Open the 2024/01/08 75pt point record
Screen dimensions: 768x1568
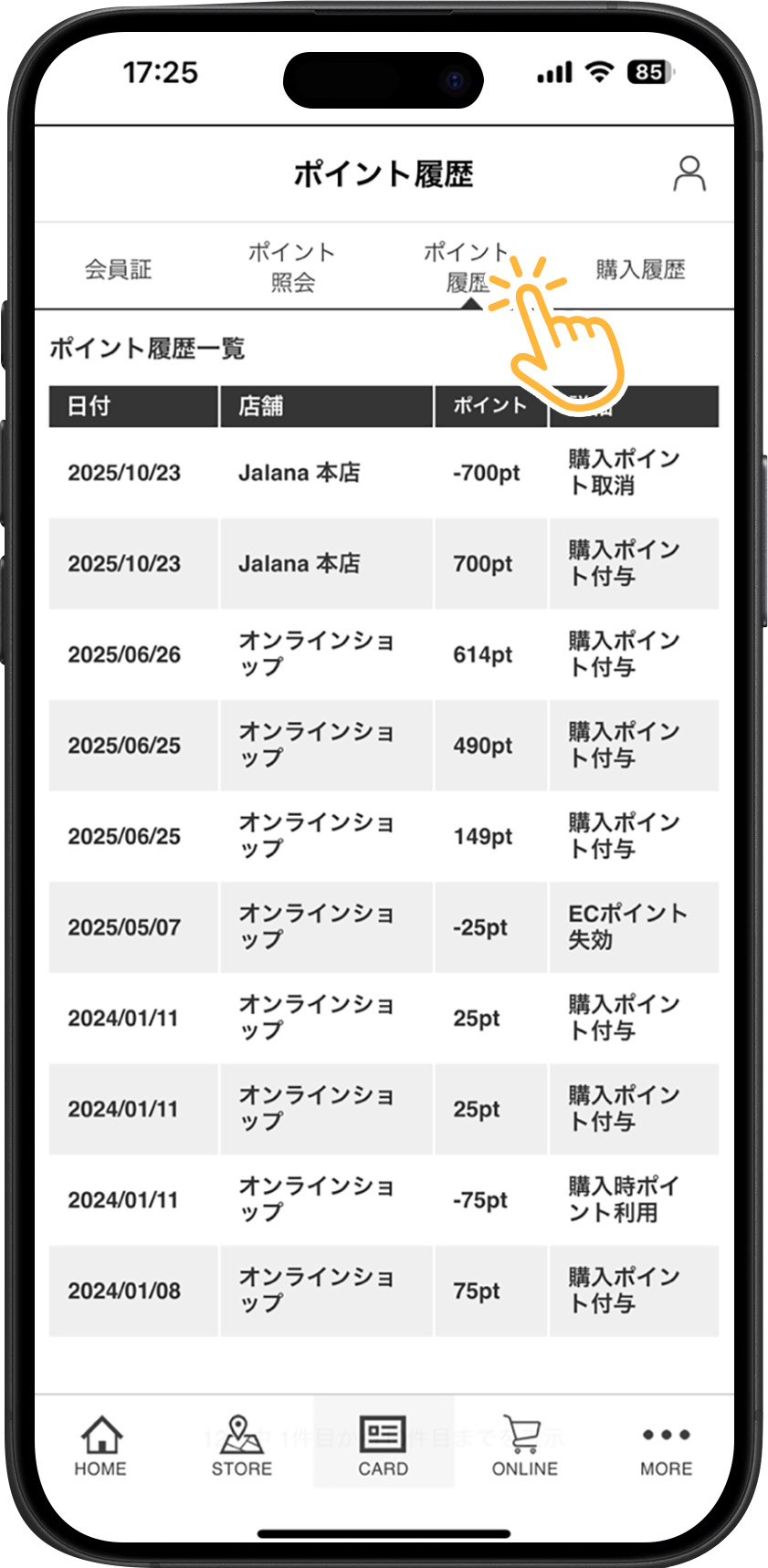[384, 1291]
